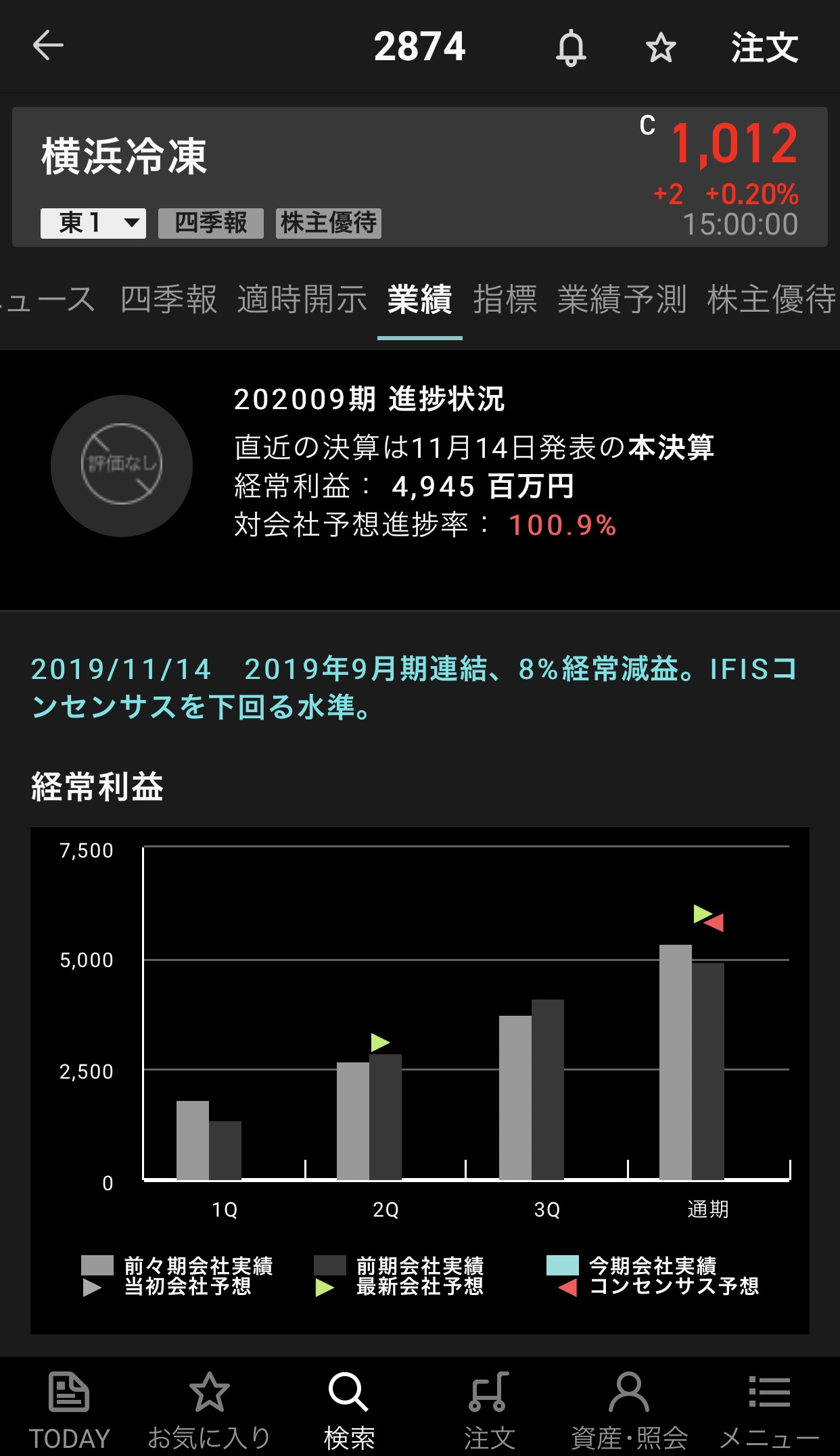Select the 業績 tab

click(420, 300)
